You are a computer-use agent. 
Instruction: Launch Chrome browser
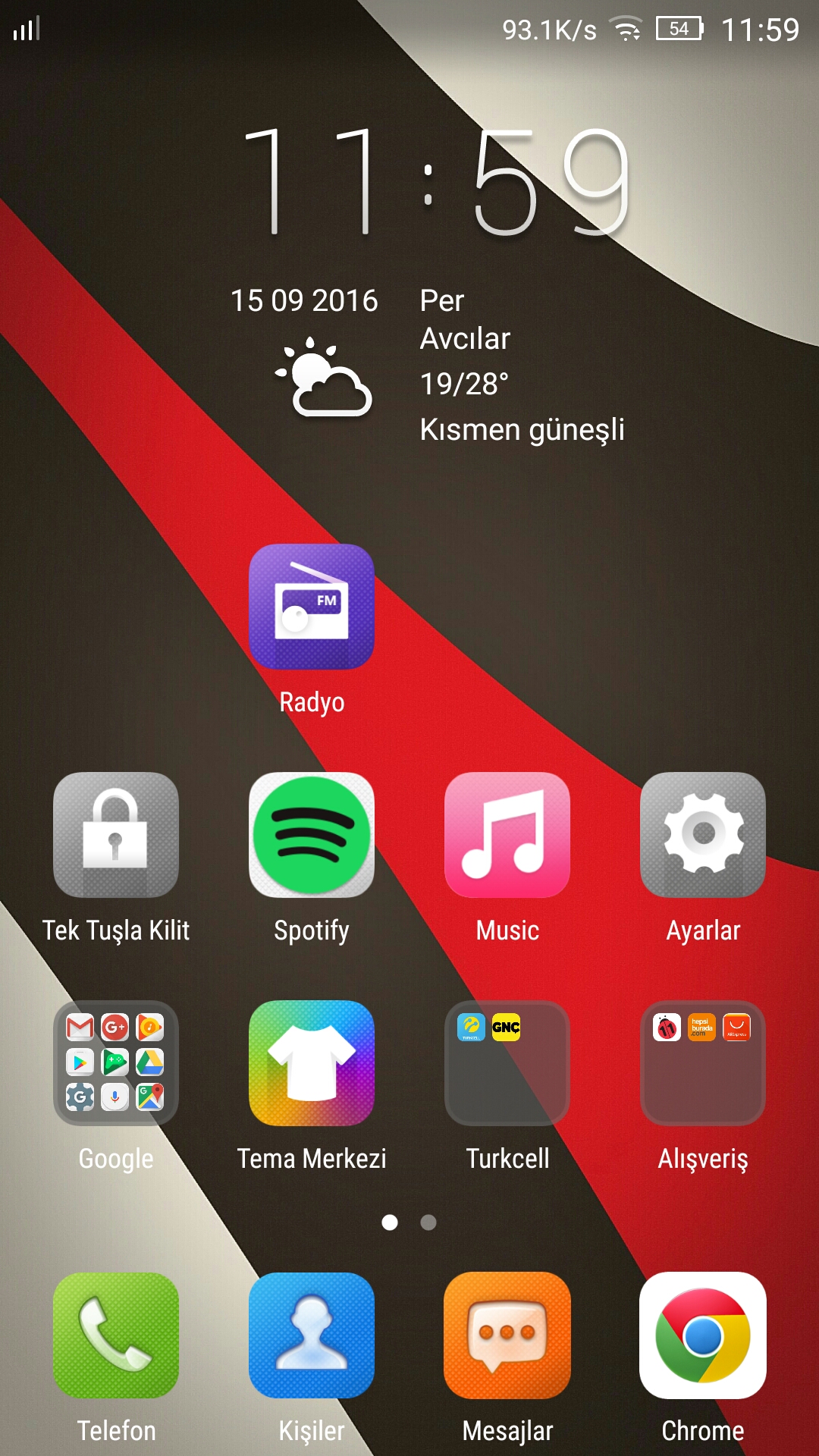(702, 1335)
